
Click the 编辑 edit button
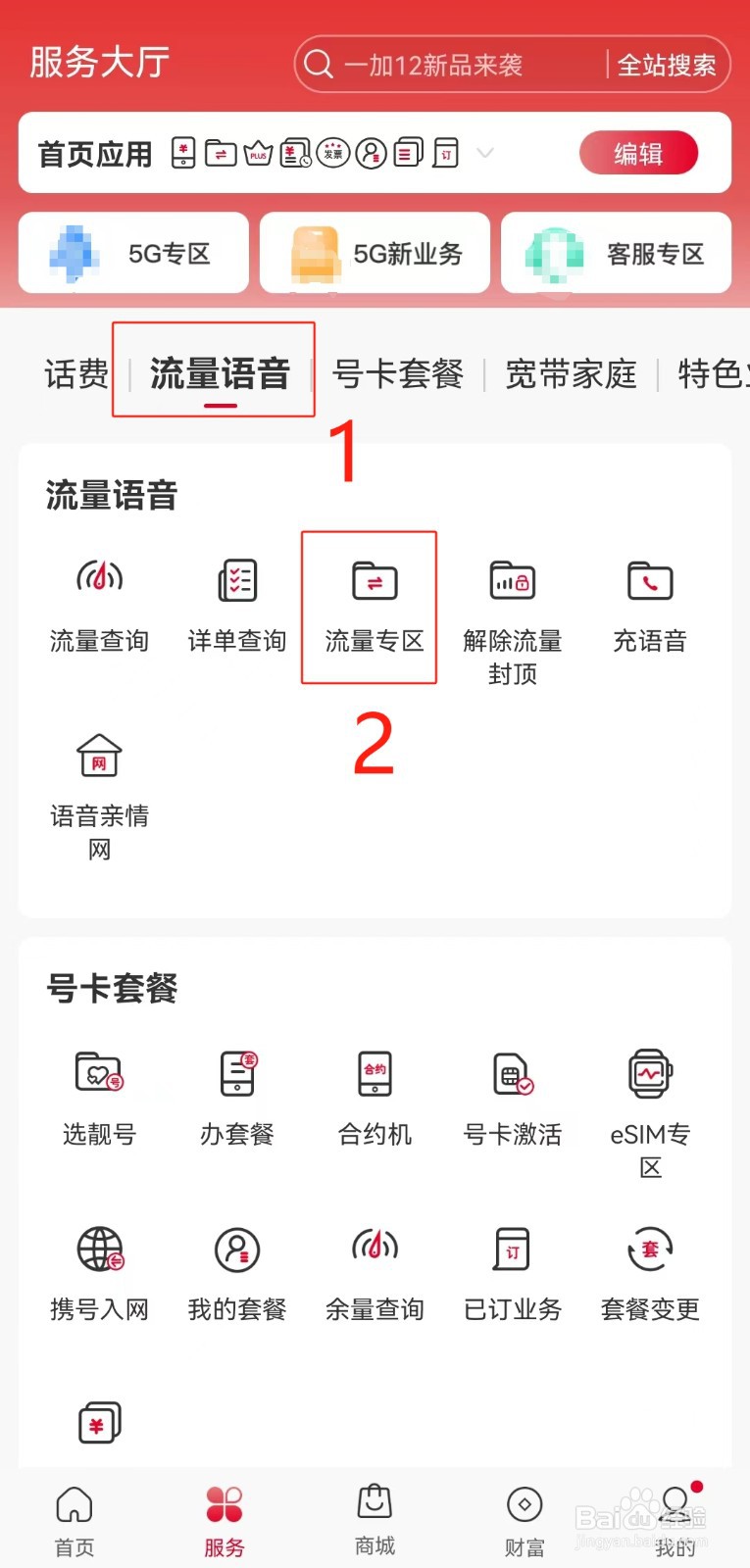pyautogui.click(x=638, y=153)
